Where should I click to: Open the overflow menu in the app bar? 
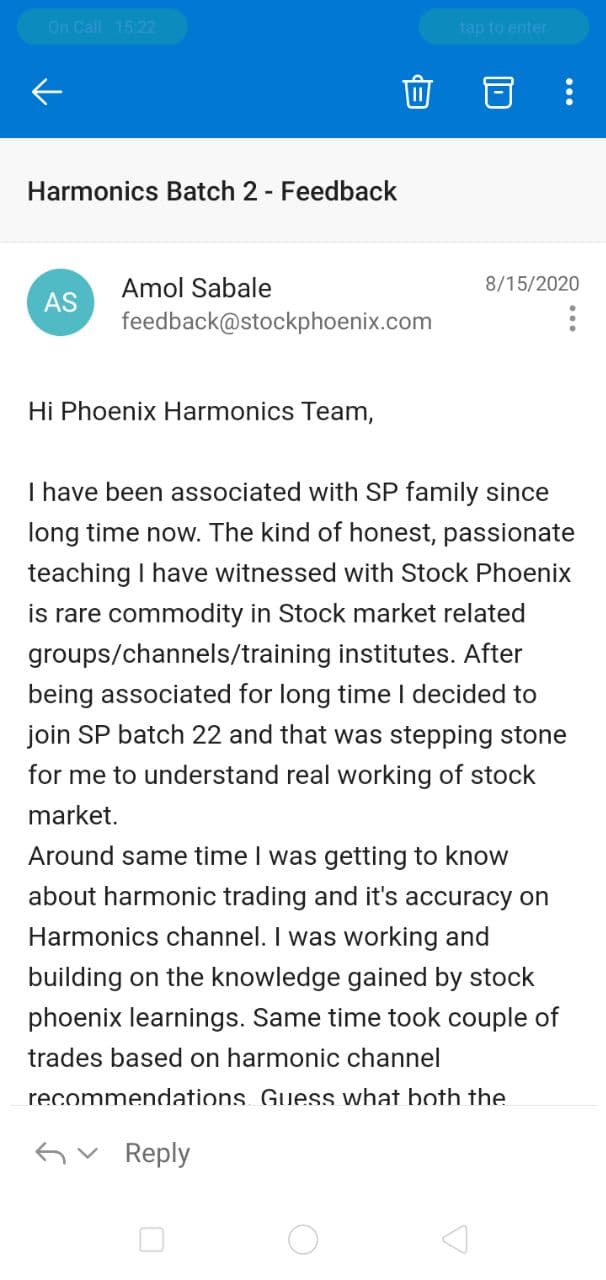point(569,92)
